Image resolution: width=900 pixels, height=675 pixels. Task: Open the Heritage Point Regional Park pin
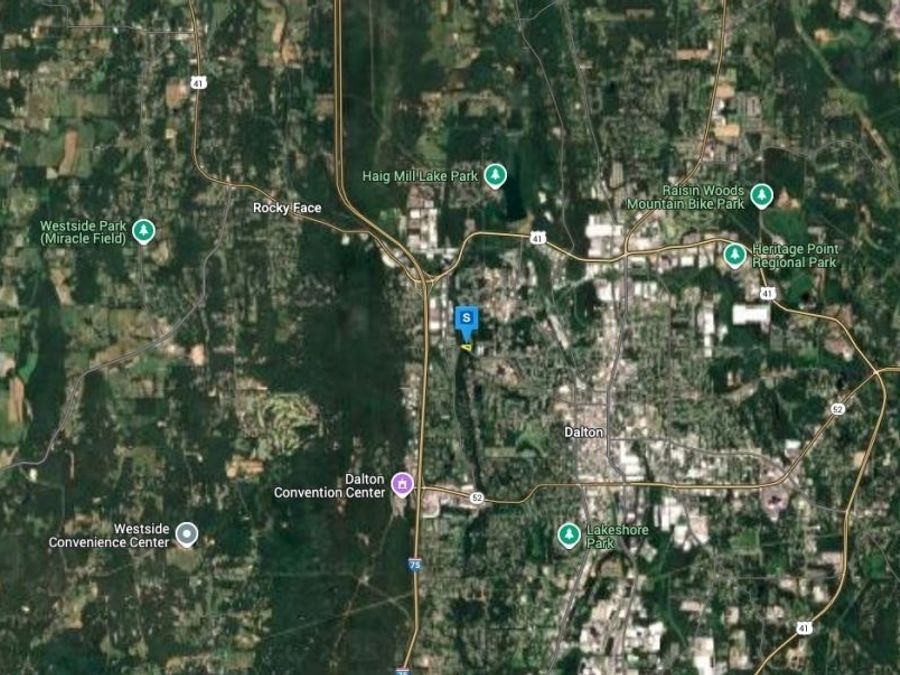click(x=735, y=255)
